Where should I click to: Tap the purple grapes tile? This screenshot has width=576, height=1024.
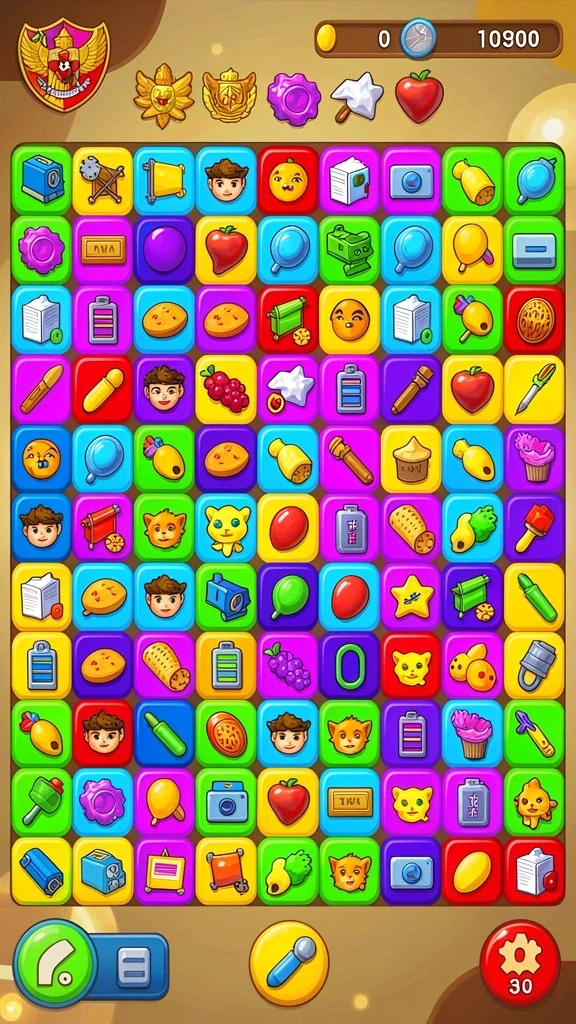287,666
